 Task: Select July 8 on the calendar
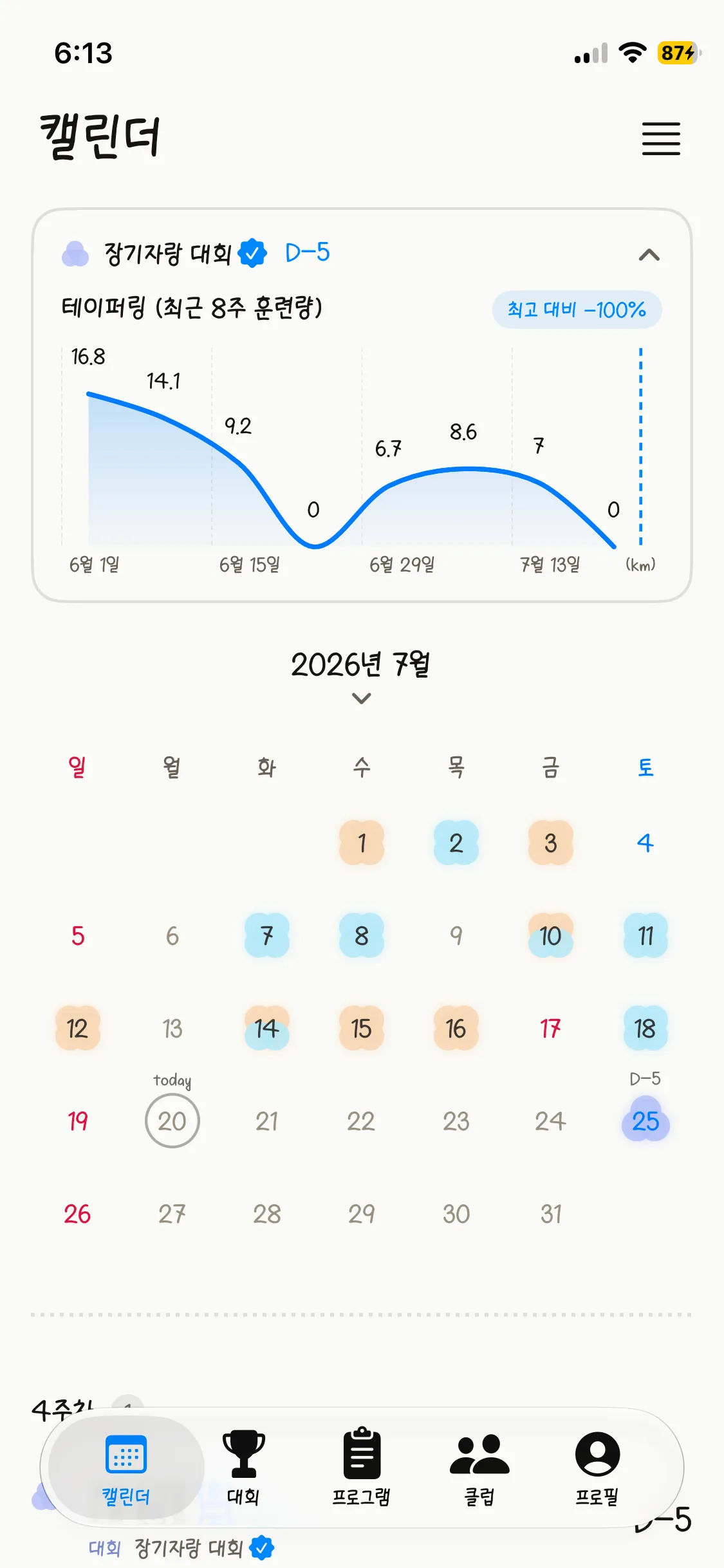coord(362,935)
